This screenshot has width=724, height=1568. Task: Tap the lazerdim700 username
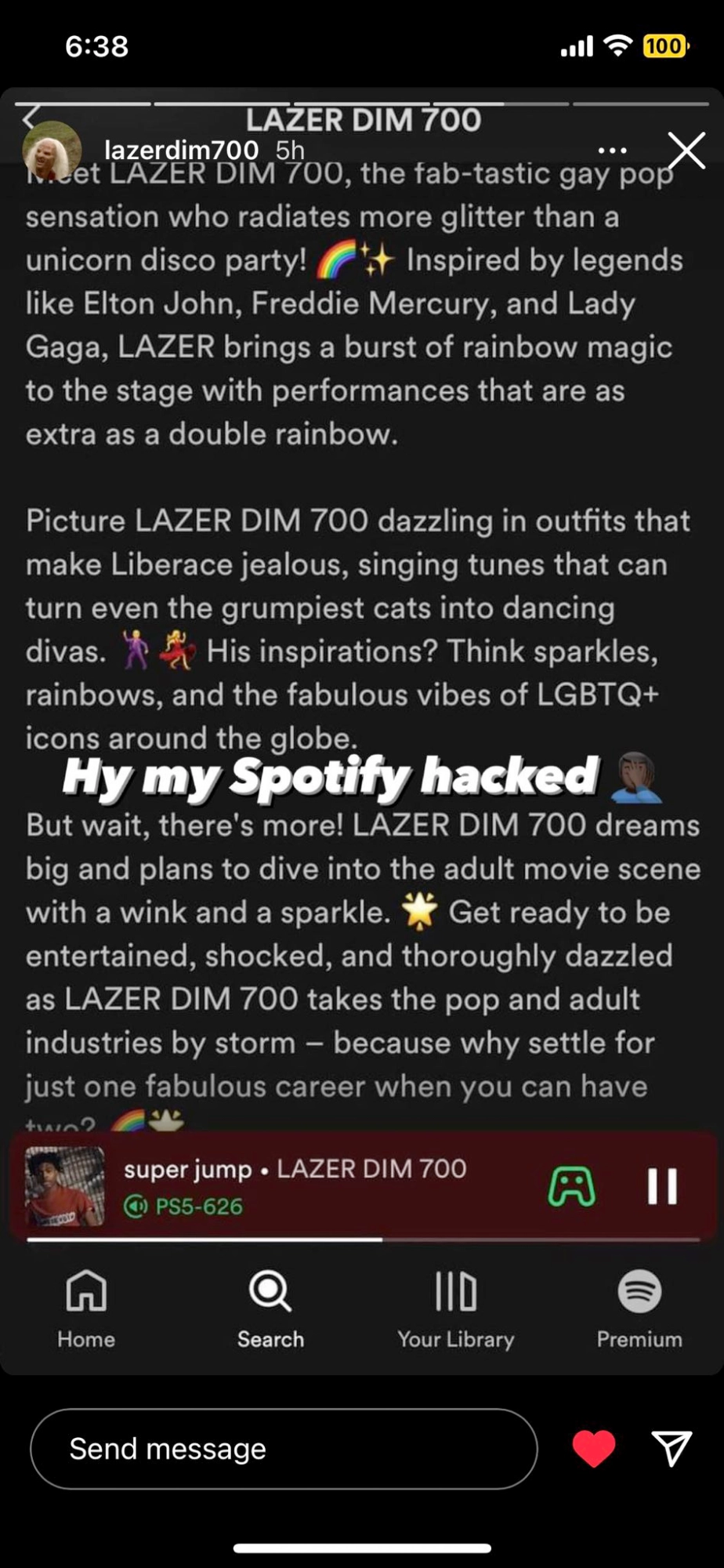[181, 150]
